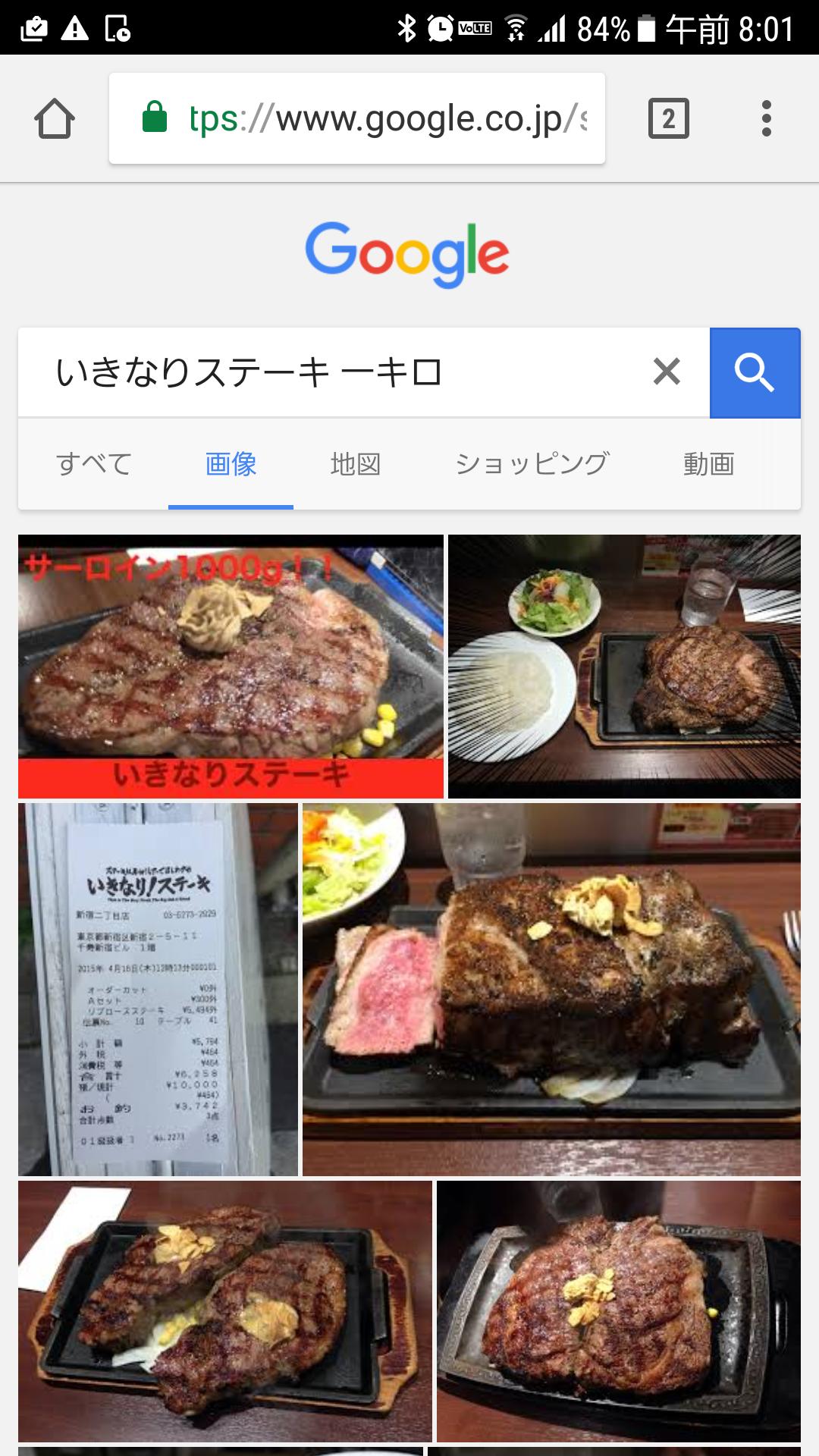Tap the Google logo
819x1456 pixels.
click(x=407, y=255)
